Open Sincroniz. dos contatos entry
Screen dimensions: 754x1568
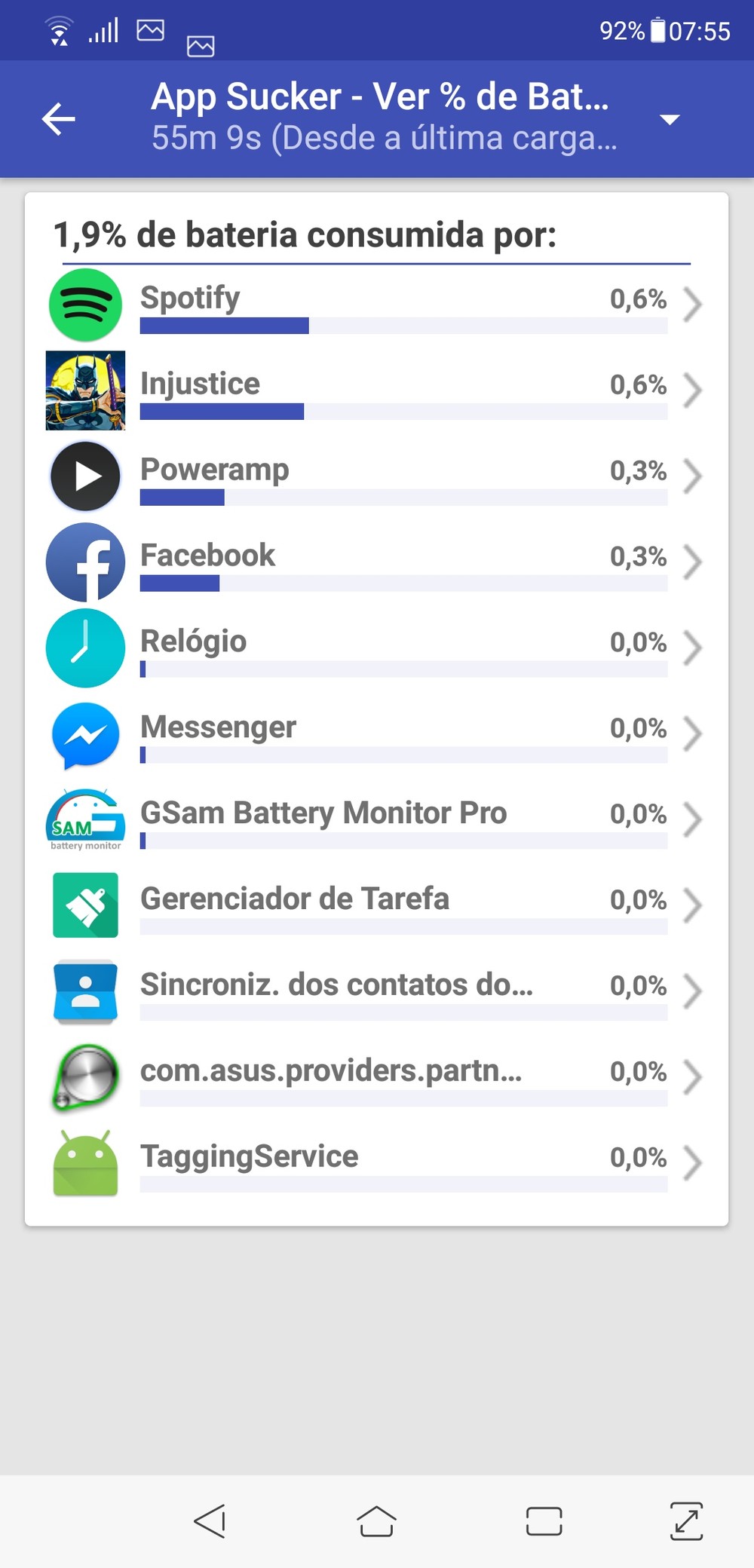pyautogui.click(x=377, y=991)
